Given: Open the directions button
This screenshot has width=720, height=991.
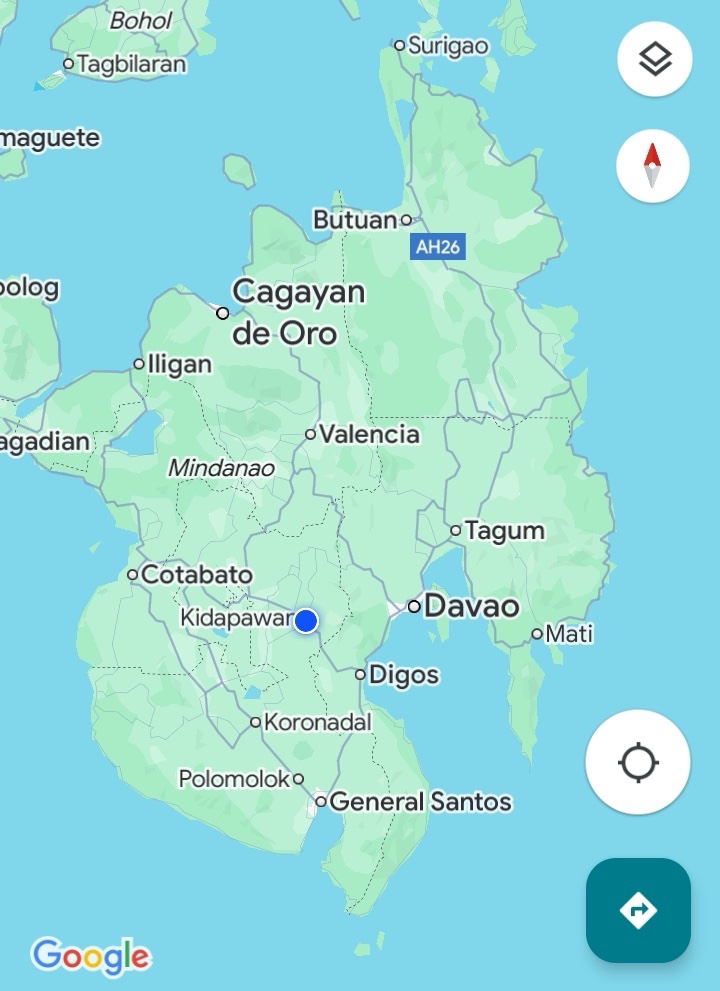Looking at the screenshot, I should tap(638, 910).
